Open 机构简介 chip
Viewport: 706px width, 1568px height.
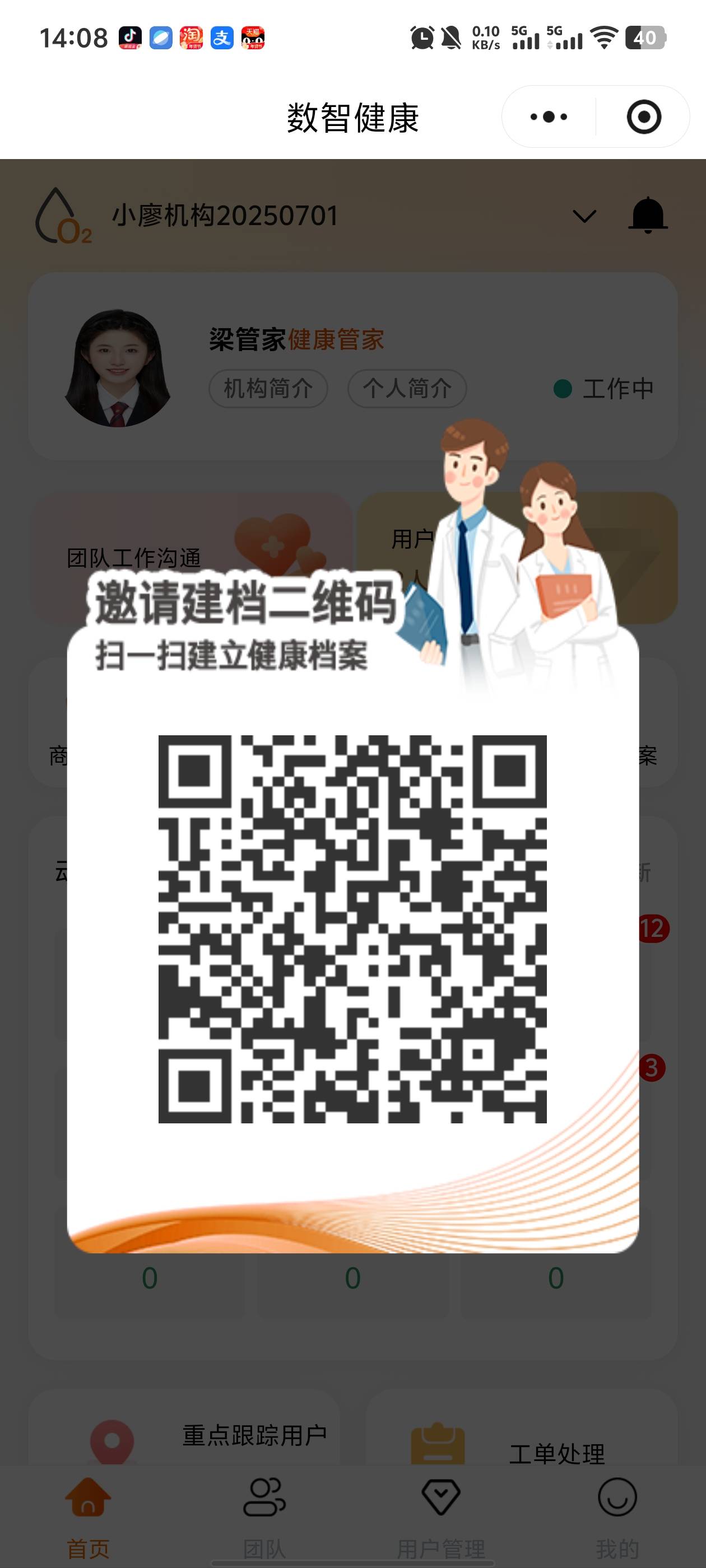point(268,388)
